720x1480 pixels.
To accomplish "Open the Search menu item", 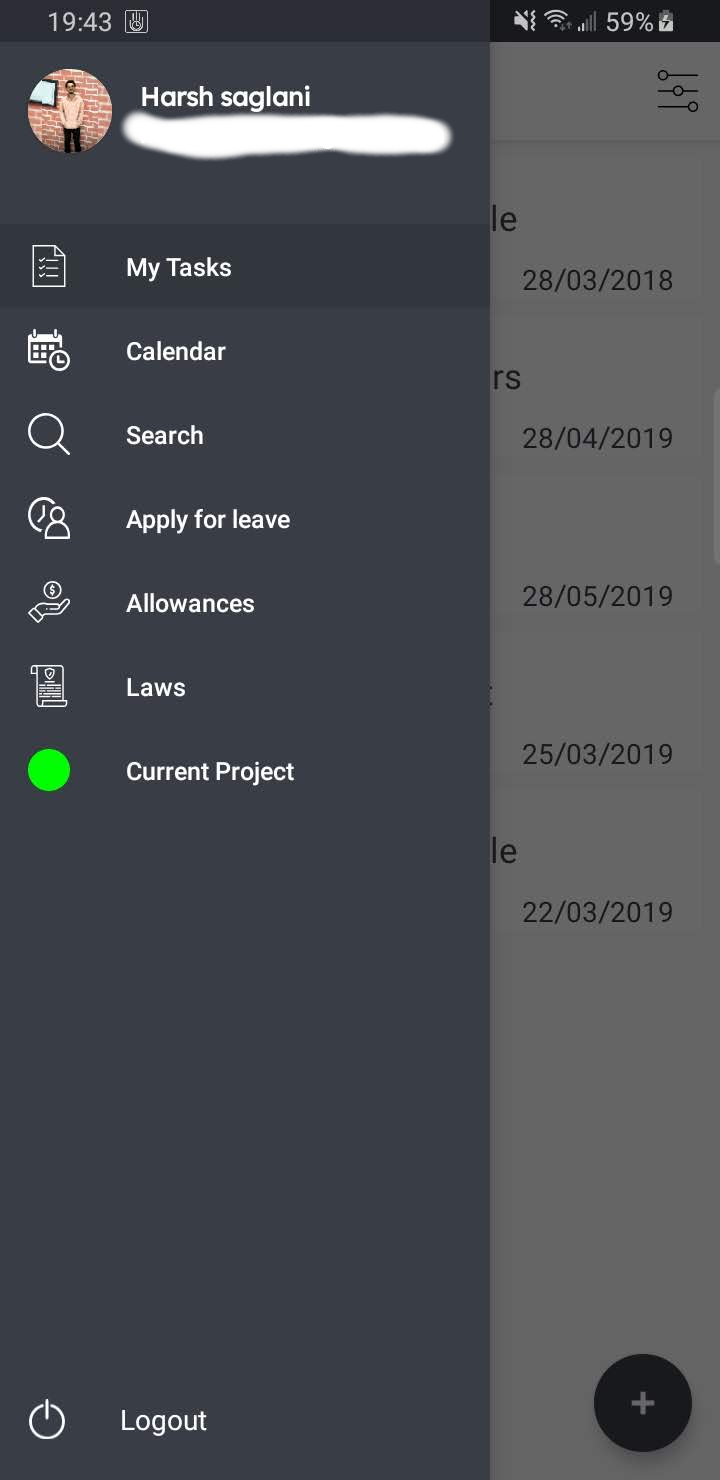I will click(x=245, y=435).
